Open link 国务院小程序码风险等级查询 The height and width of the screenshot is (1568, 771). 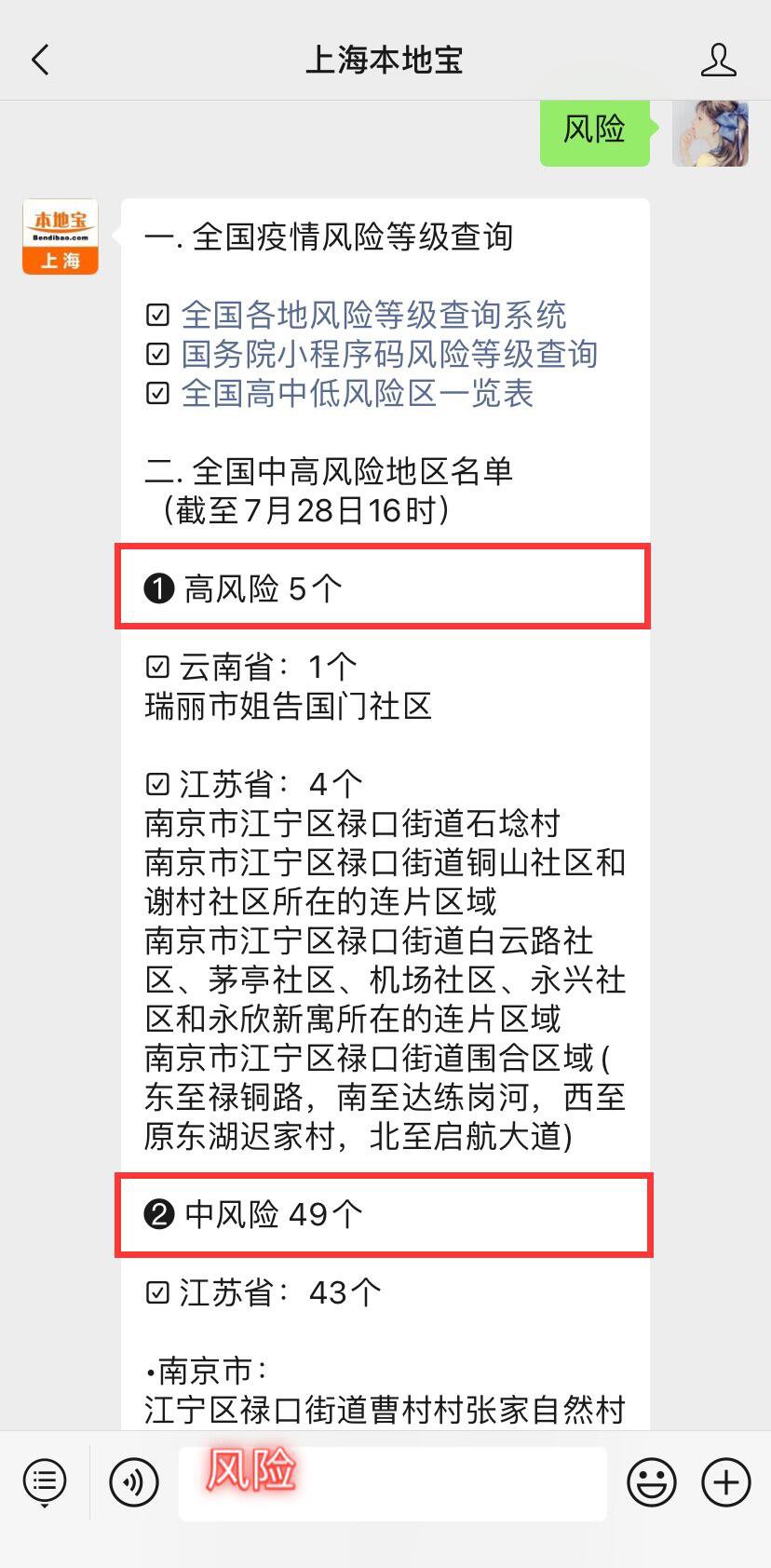pos(388,354)
